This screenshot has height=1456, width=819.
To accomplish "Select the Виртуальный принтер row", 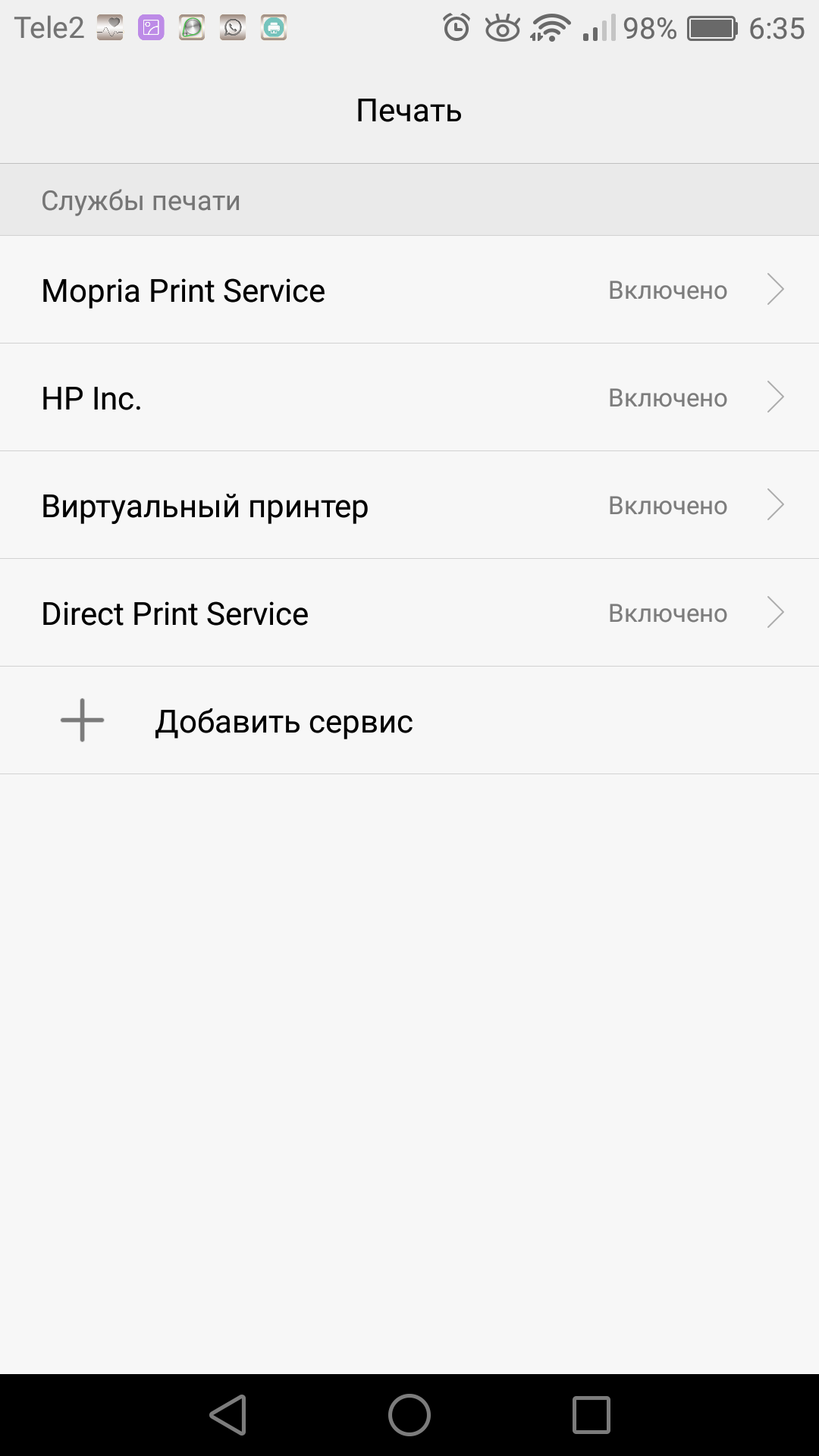I will 409,505.
